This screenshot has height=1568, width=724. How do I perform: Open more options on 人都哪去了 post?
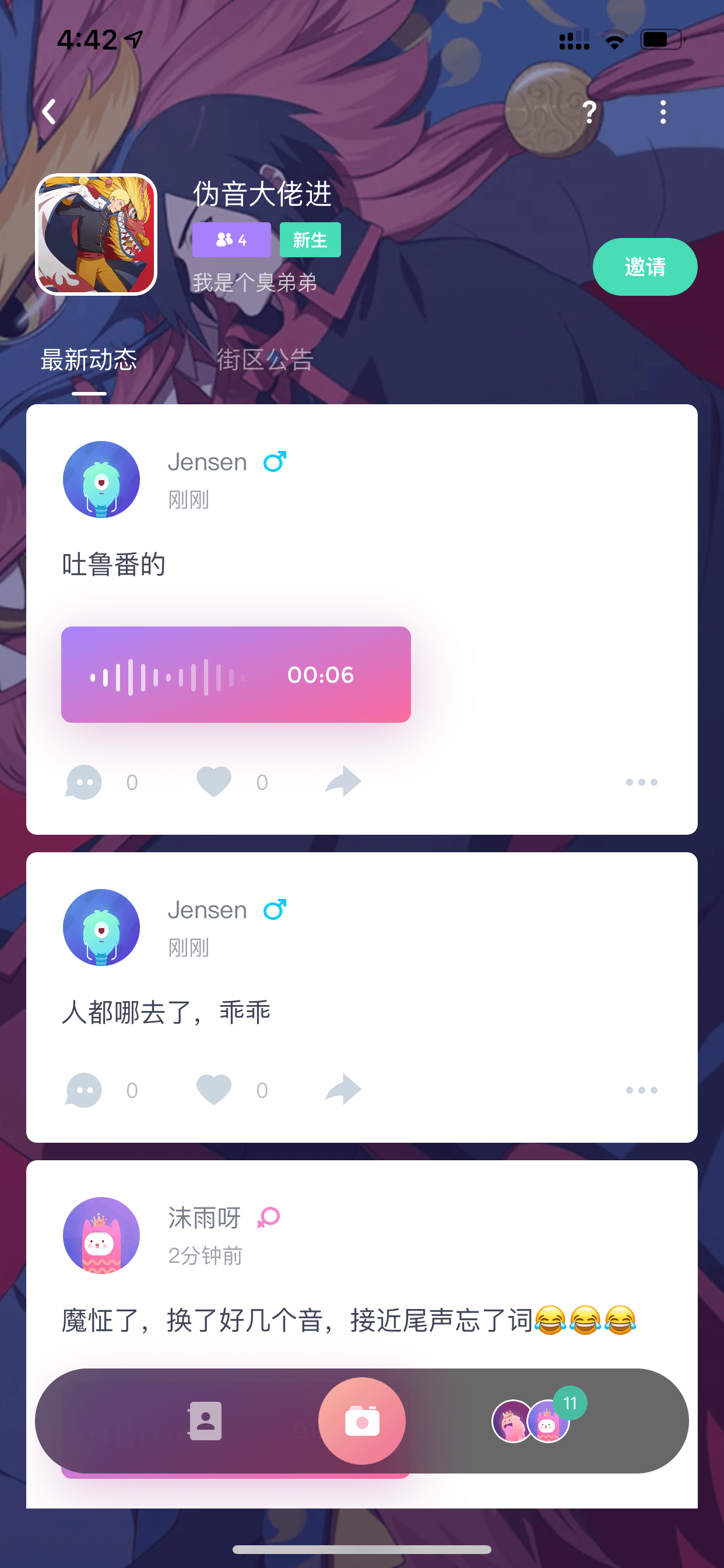point(641,1090)
